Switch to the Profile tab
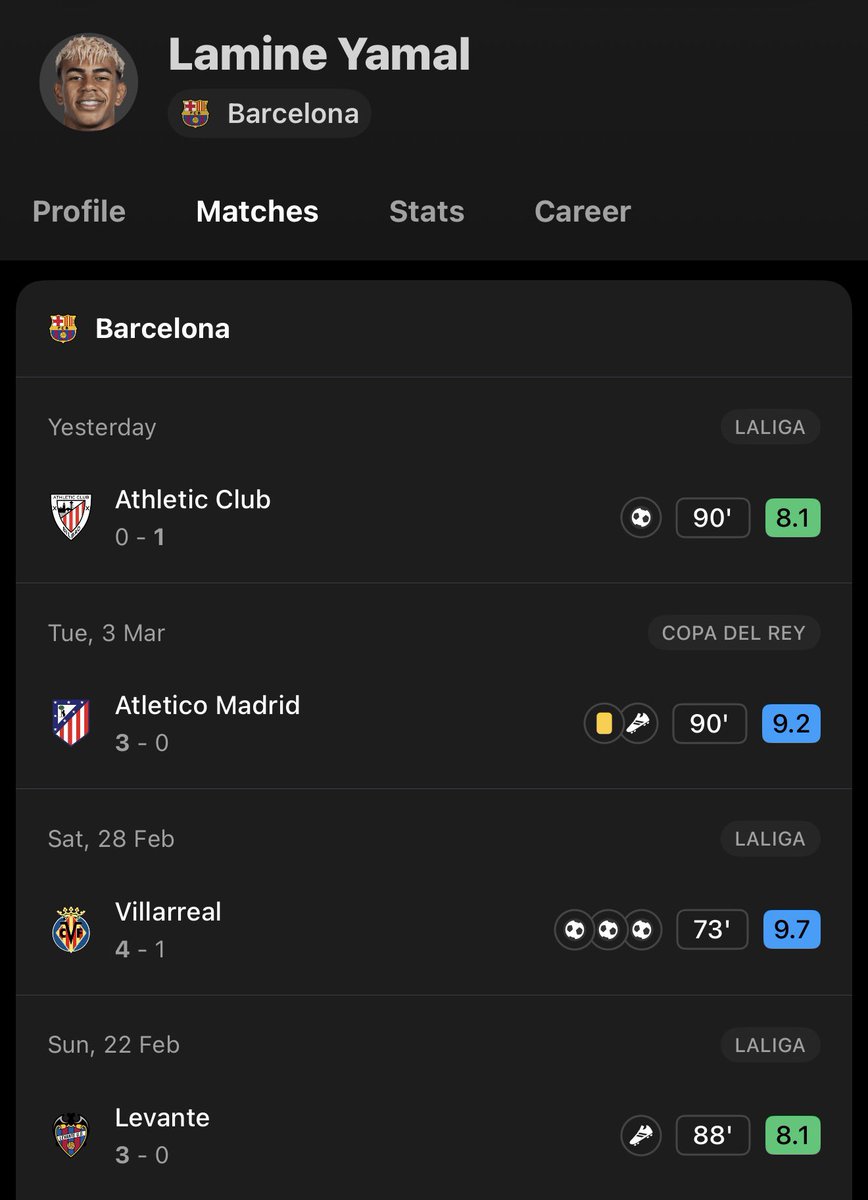Image resolution: width=868 pixels, height=1200 pixels. coord(79,212)
